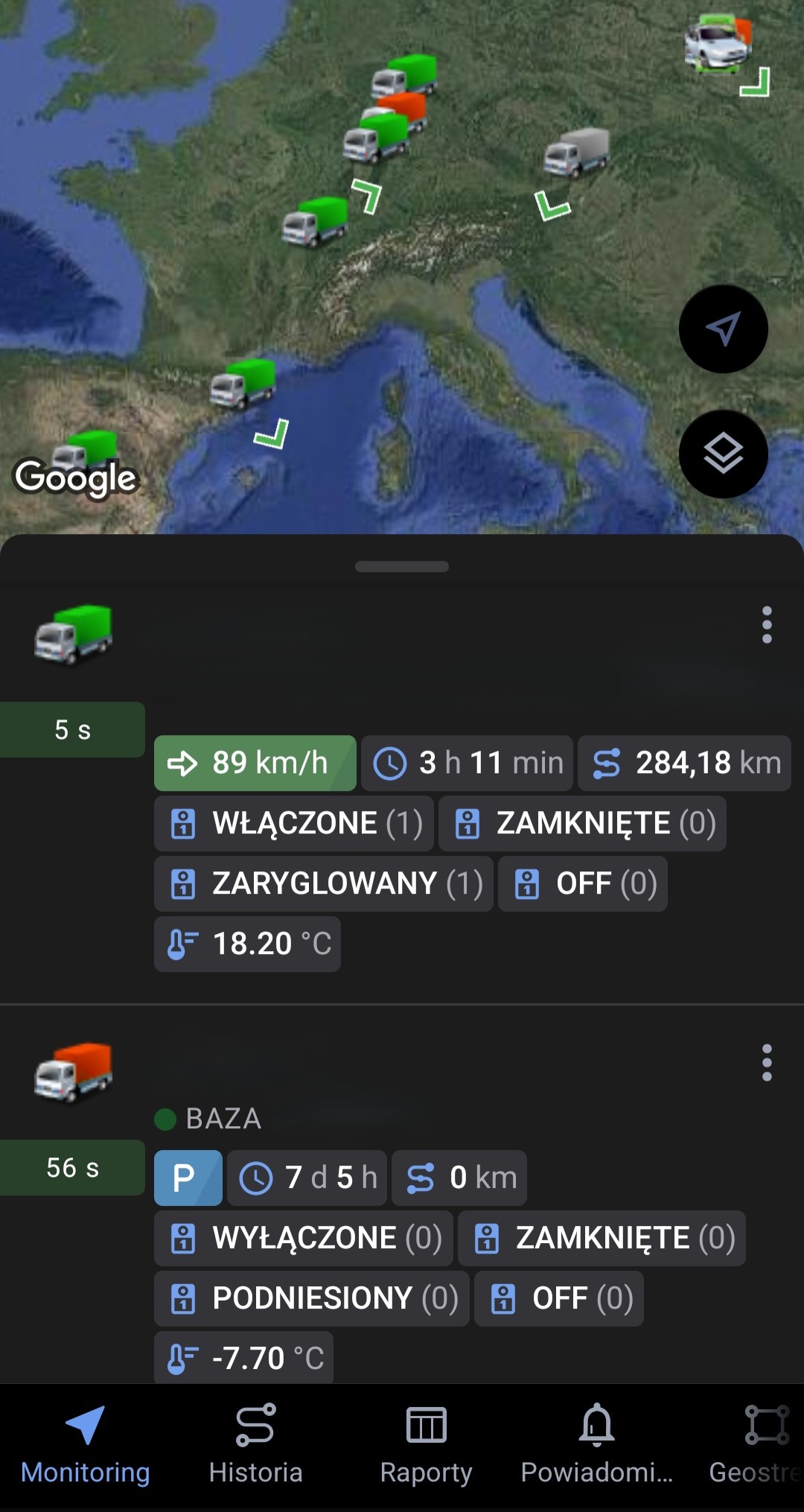The height and width of the screenshot is (1512, 804).
Task: Open the Monitoring tab icon
Action: (84, 1438)
